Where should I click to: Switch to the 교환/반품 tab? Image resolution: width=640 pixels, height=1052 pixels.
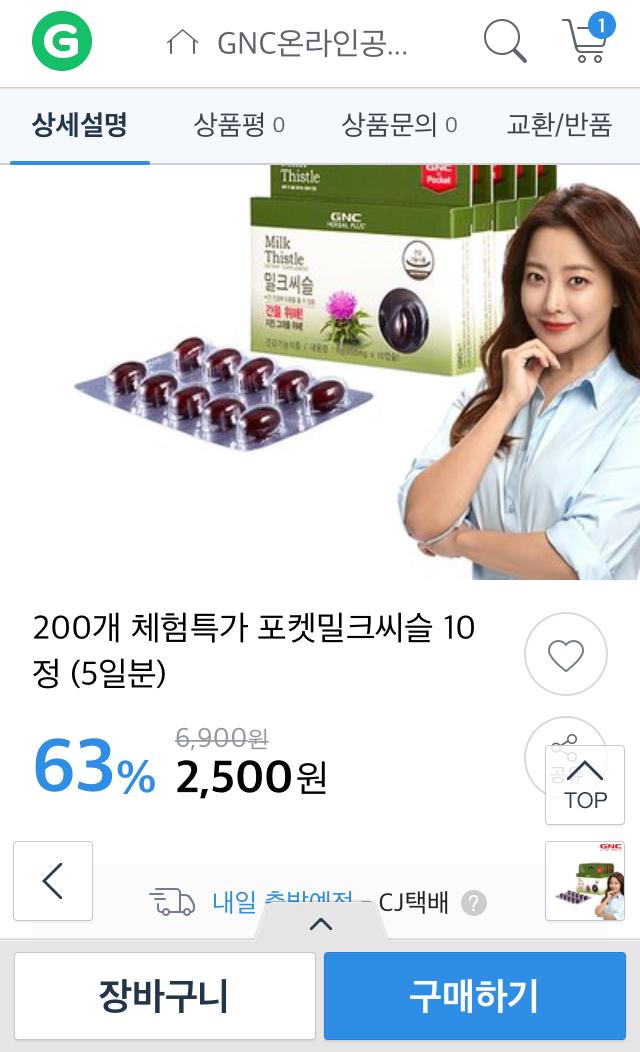coord(559,125)
